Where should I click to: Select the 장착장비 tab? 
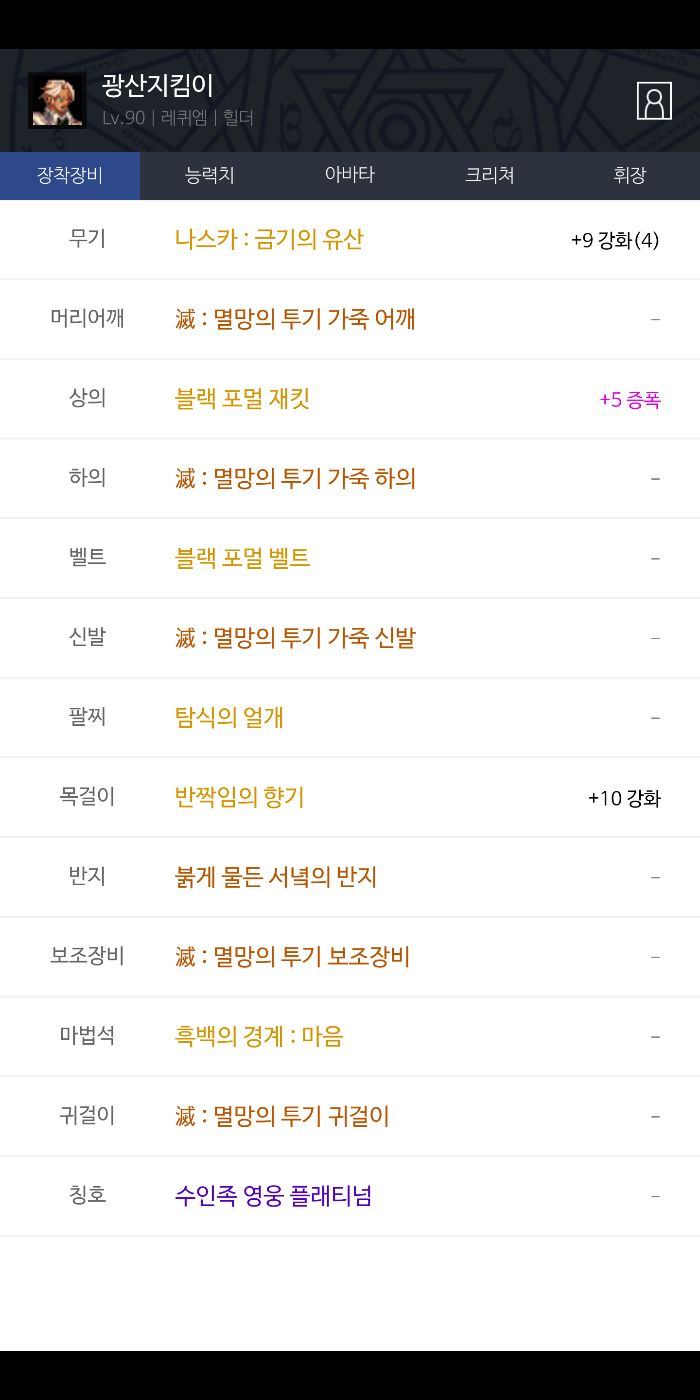[70, 176]
